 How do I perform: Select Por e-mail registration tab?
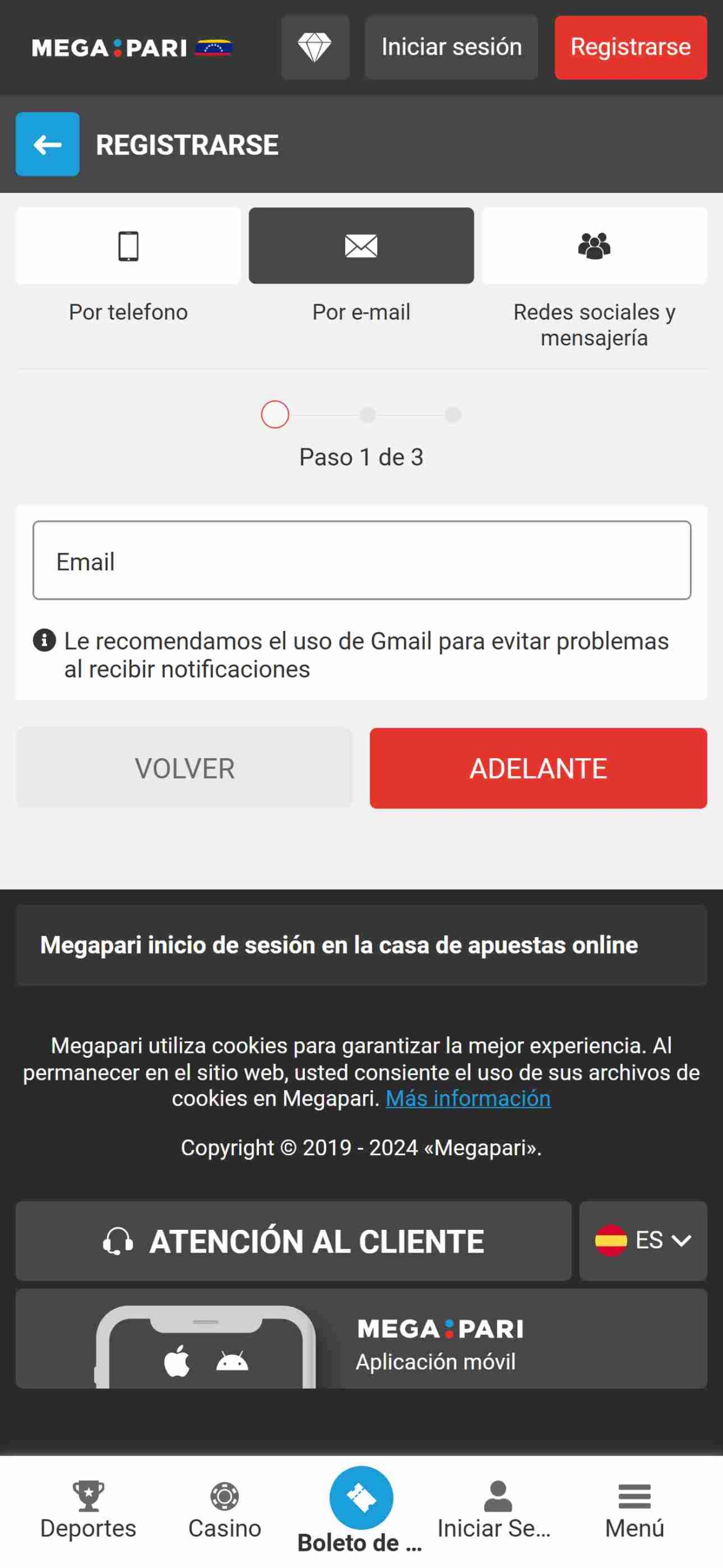(361, 246)
